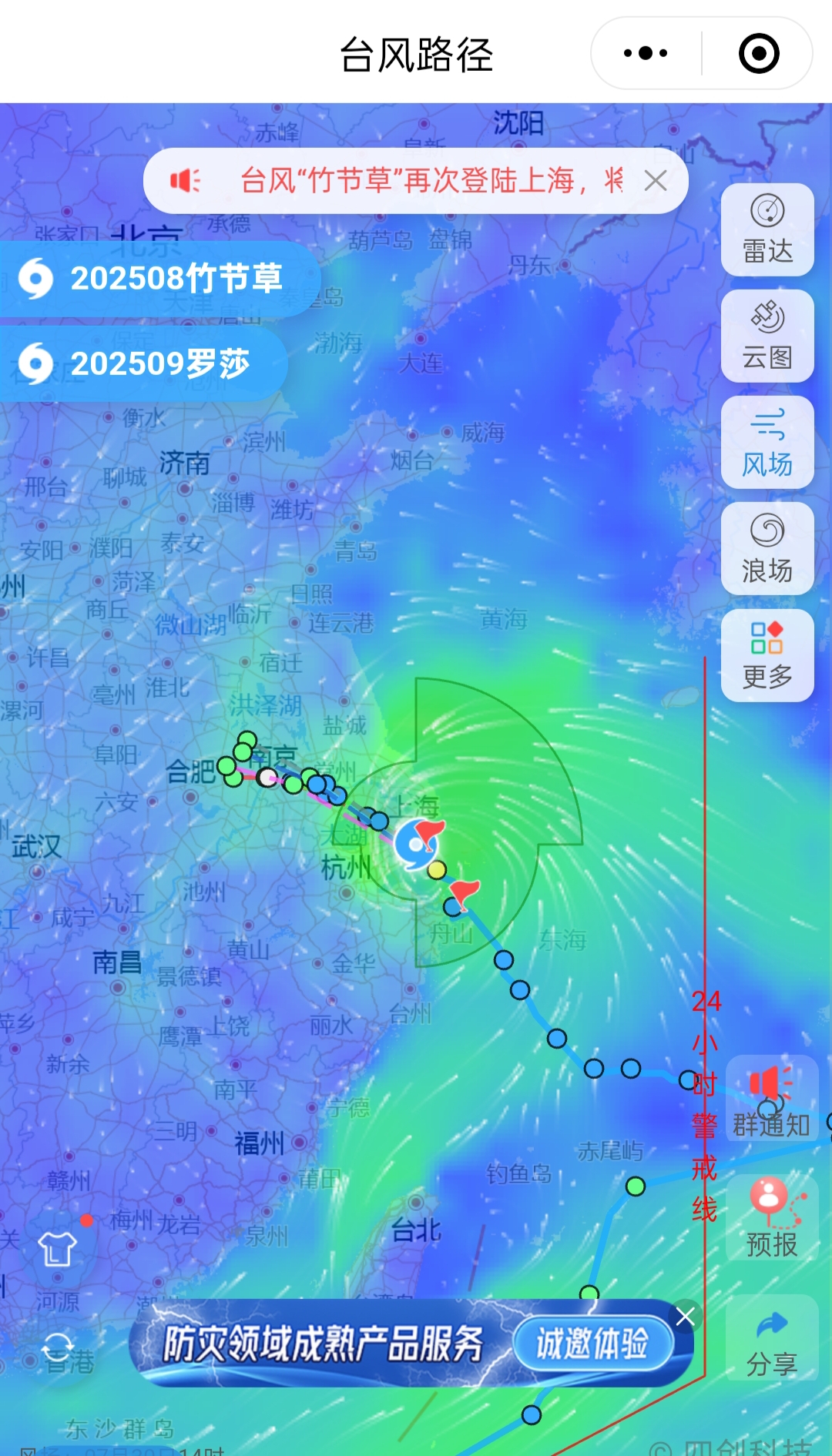Tap 诚邀体验 on the promo banner
832x1456 pixels.
(x=592, y=1344)
